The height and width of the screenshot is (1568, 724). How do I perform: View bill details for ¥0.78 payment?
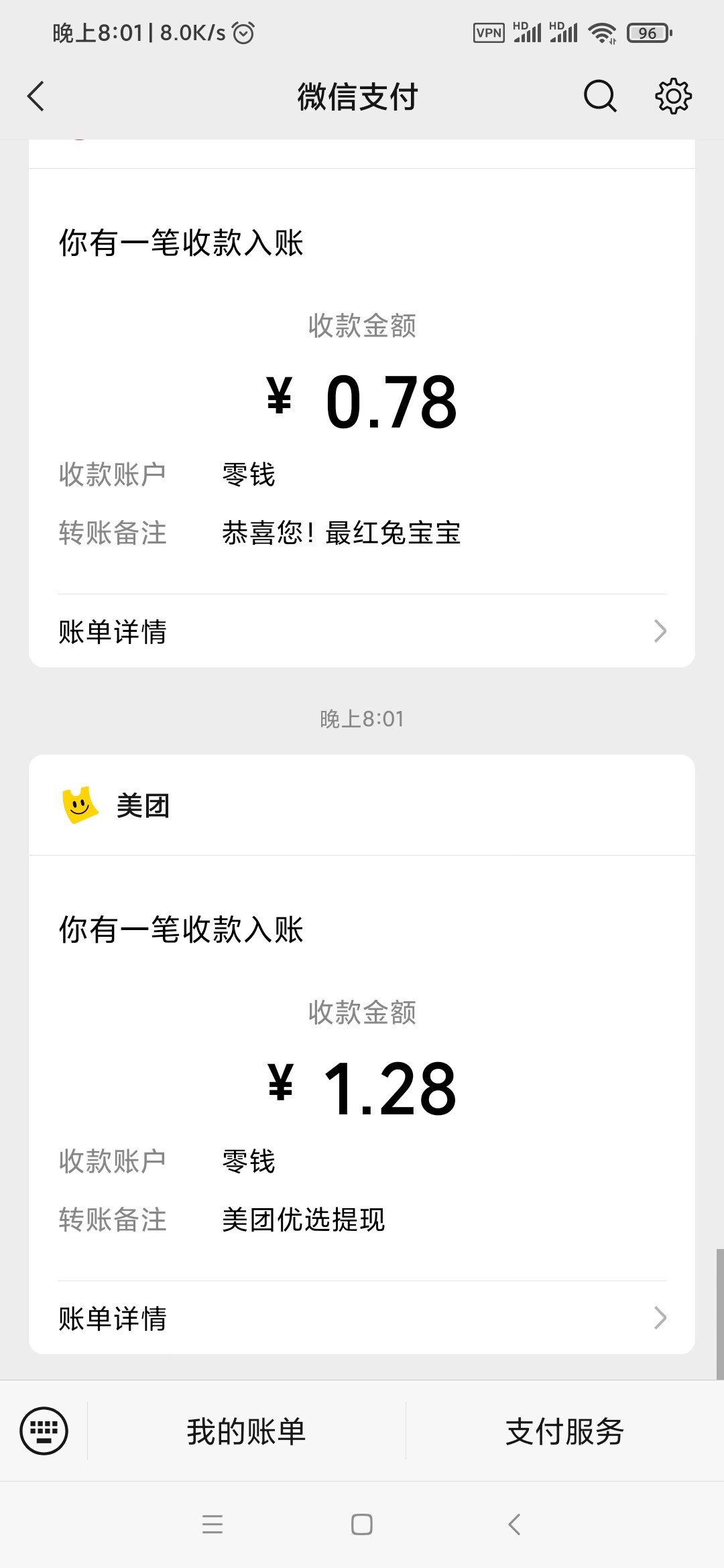362,631
